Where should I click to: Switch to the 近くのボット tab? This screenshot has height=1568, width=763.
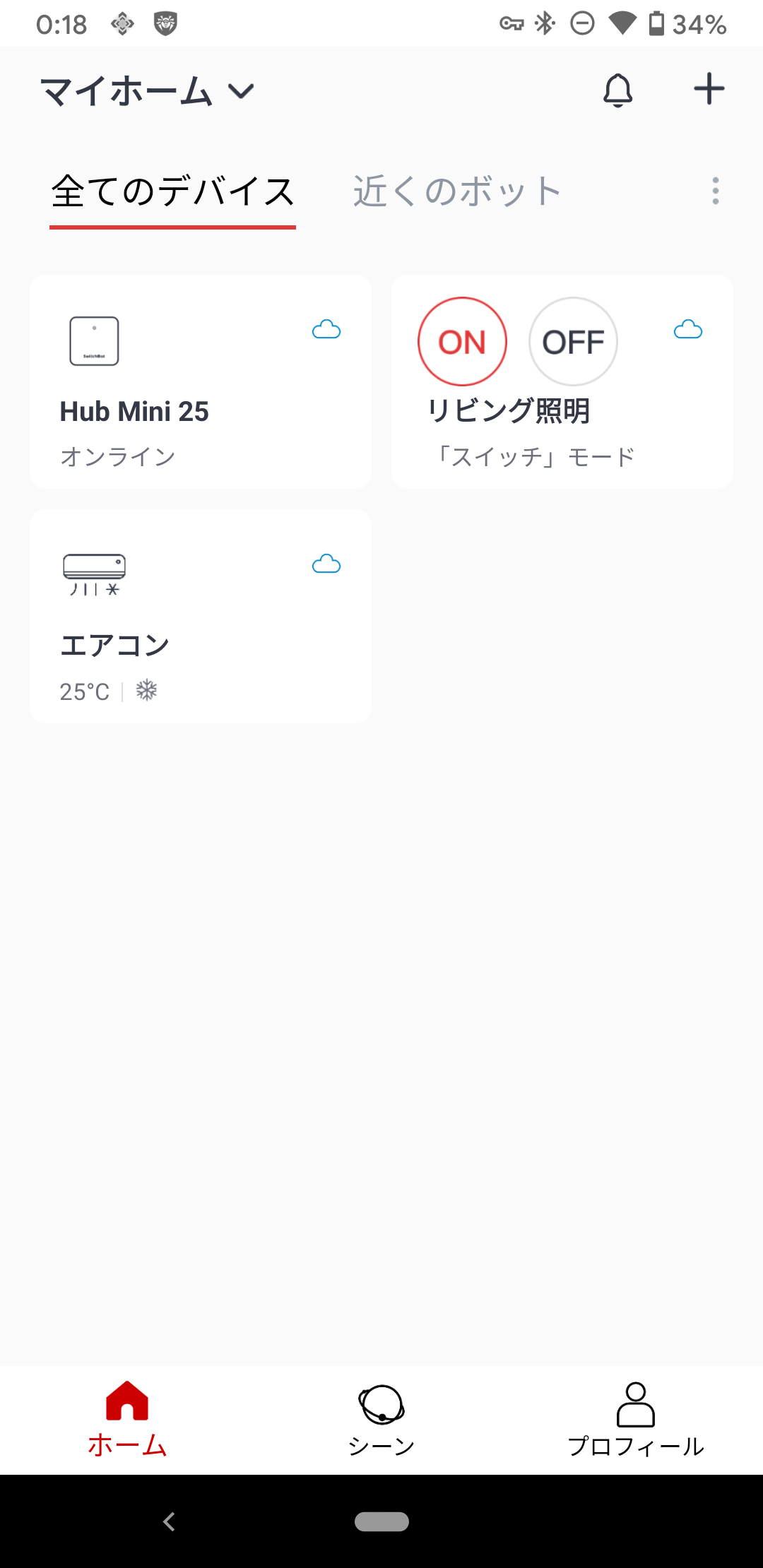point(457,191)
